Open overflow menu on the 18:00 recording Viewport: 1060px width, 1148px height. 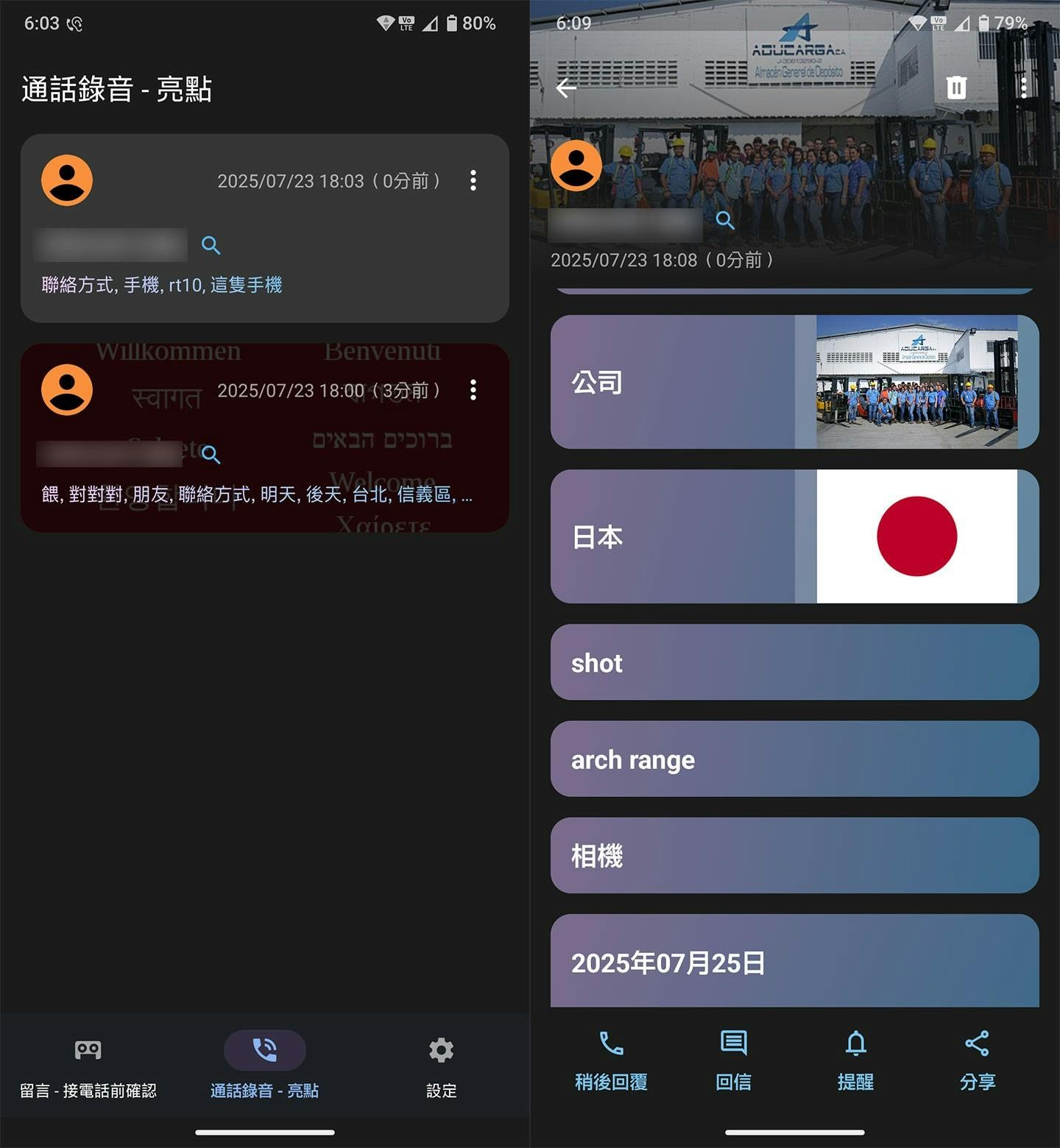coord(473,390)
